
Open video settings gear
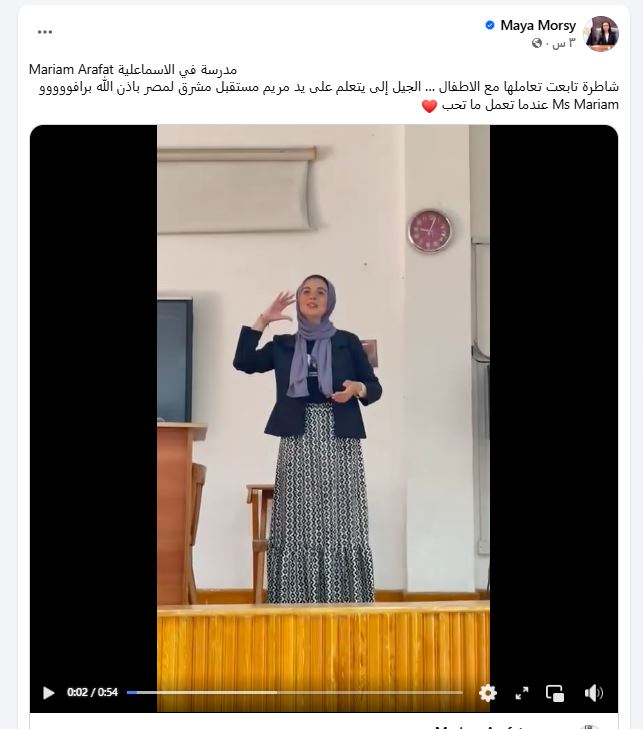coord(488,692)
